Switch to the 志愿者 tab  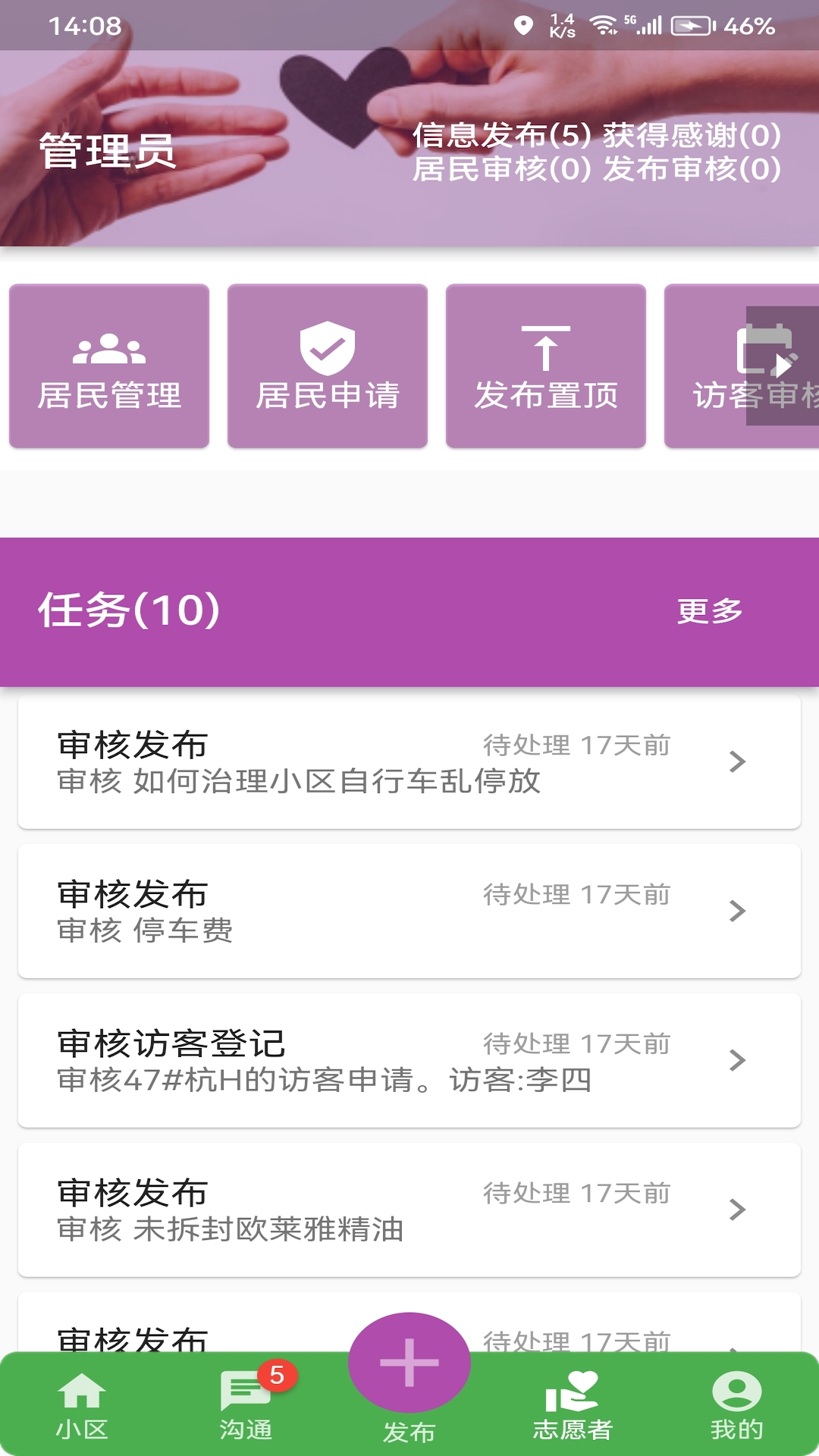pos(573,1406)
